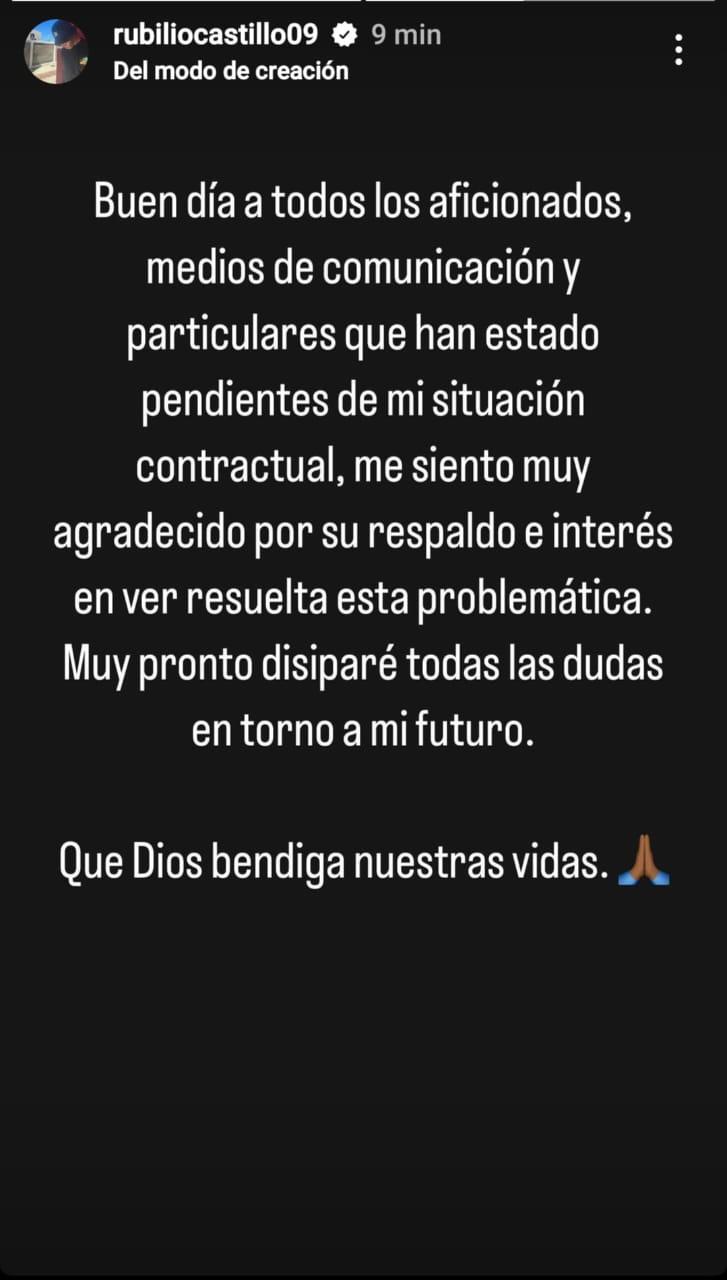Click the Del modo de creación label
727x1280 pixels.
coord(228,71)
